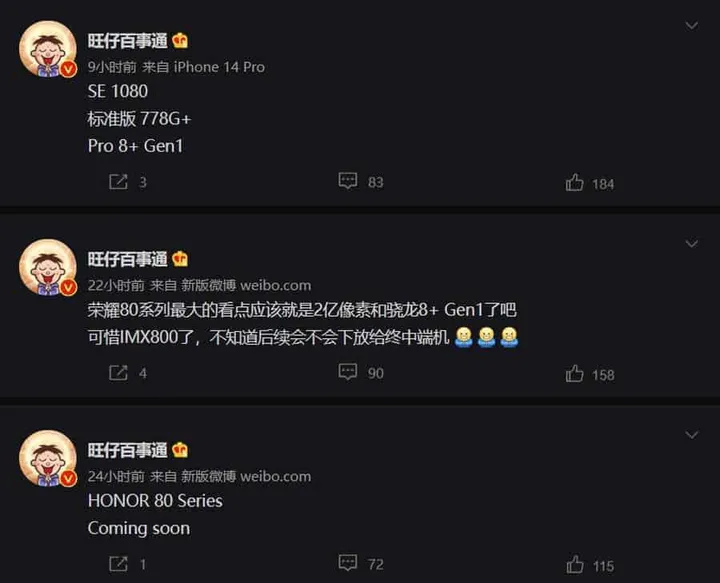Like the IMX800 post
Viewport: 720px width, 583px height.
(575, 373)
